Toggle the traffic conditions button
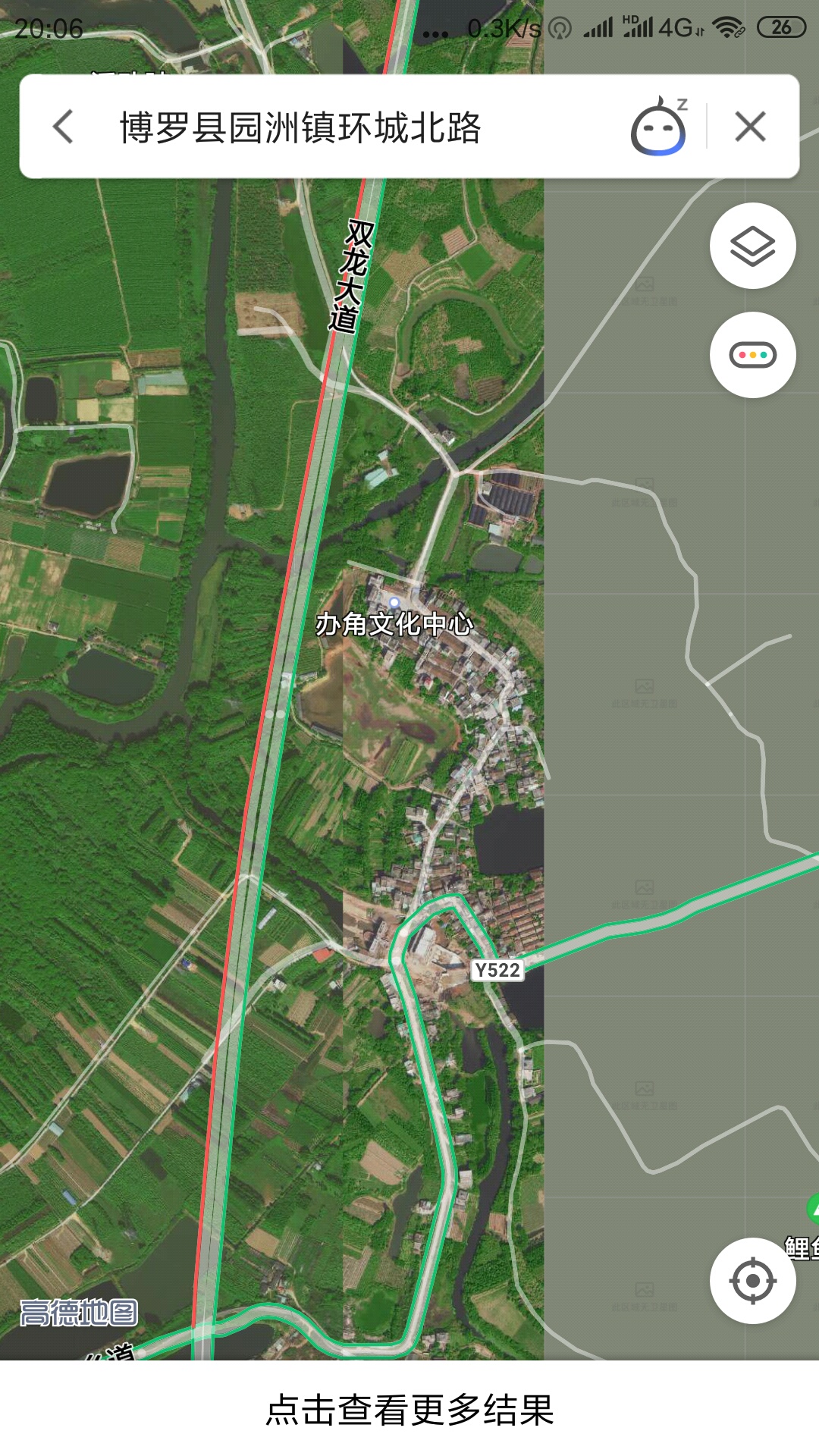819x1456 pixels. coord(752,355)
